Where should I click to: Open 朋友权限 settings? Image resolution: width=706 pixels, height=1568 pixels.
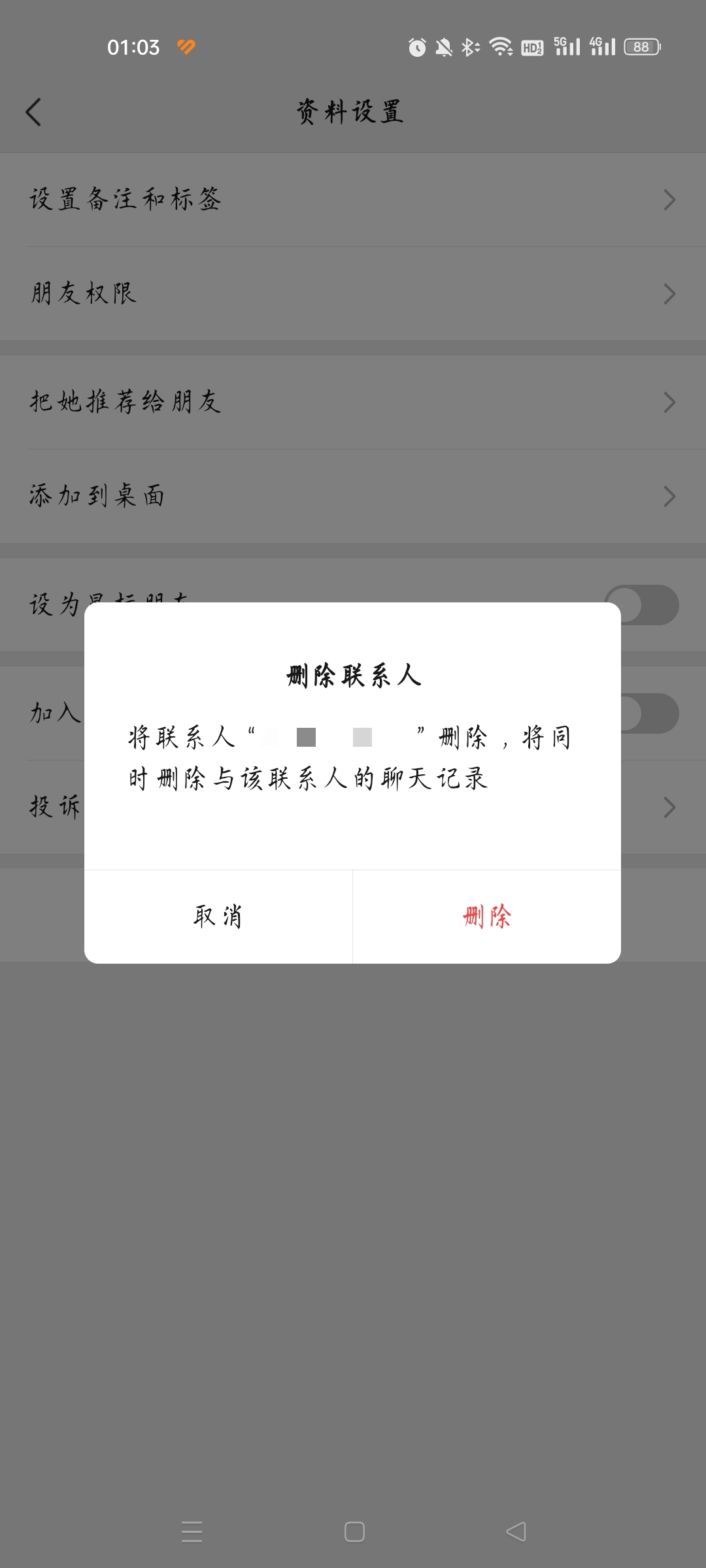[353, 293]
